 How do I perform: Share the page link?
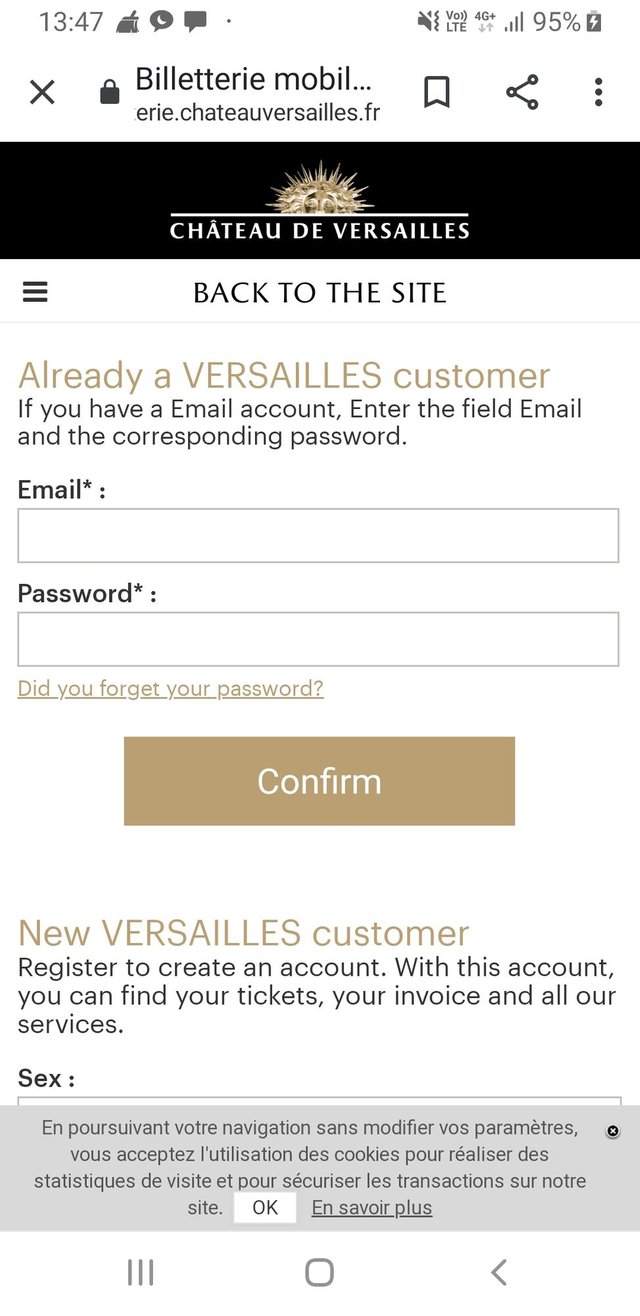click(521, 93)
